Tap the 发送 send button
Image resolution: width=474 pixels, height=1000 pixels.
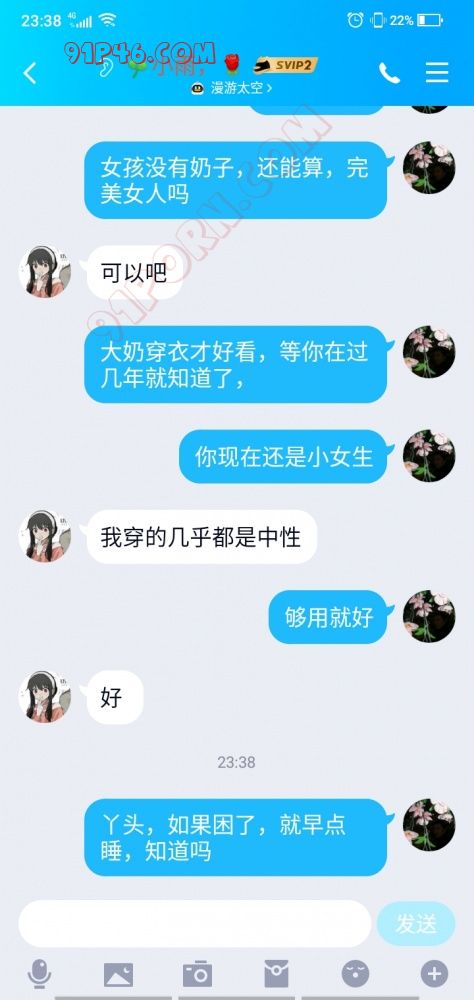click(416, 923)
